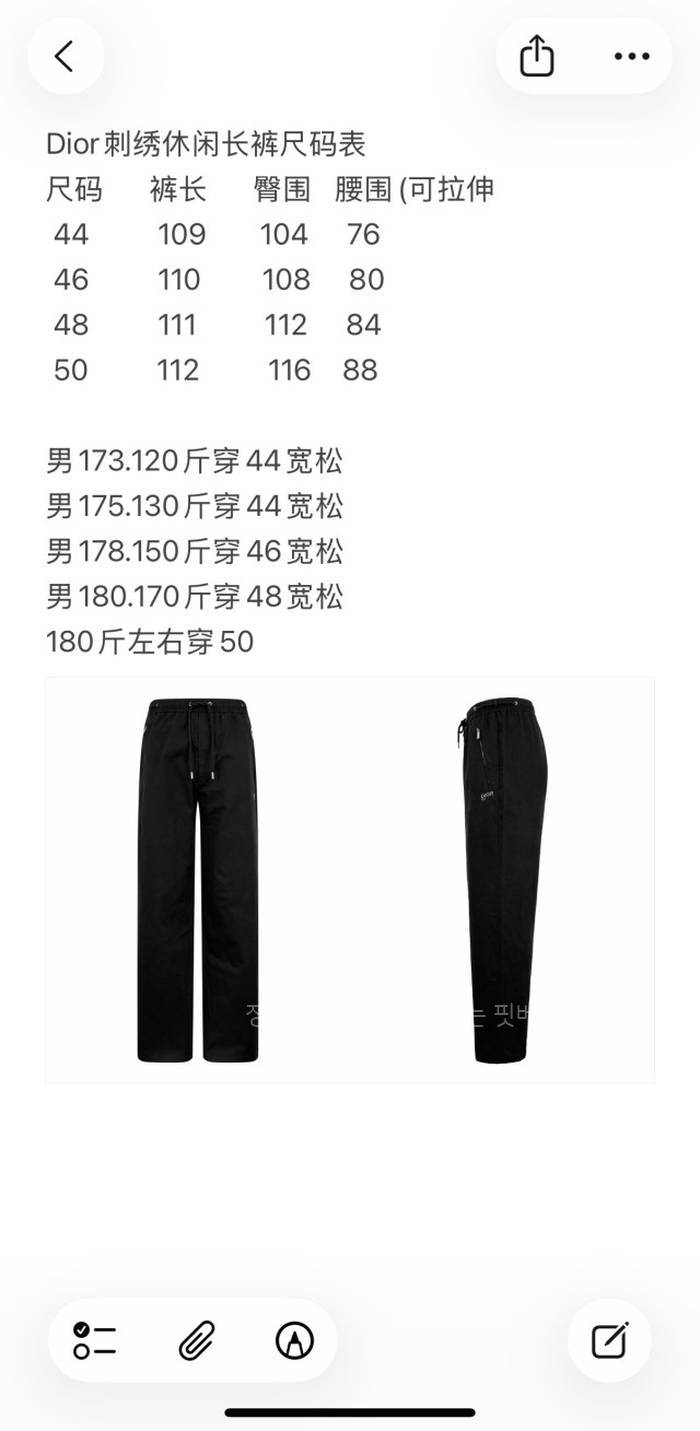Share this note
700x1431 pixels.
(537, 56)
